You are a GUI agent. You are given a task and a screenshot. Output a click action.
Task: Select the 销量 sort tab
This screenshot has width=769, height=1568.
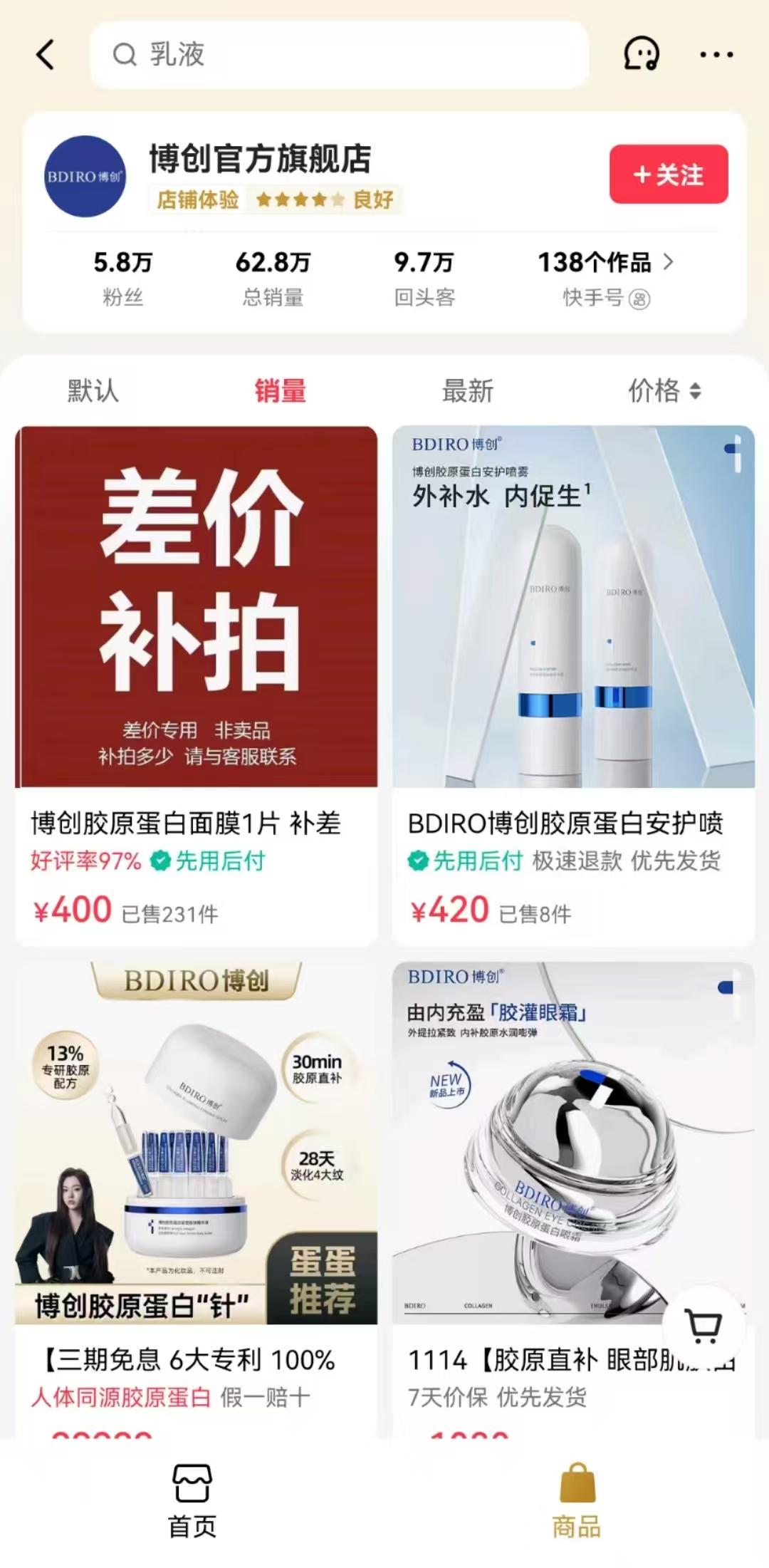click(x=281, y=390)
